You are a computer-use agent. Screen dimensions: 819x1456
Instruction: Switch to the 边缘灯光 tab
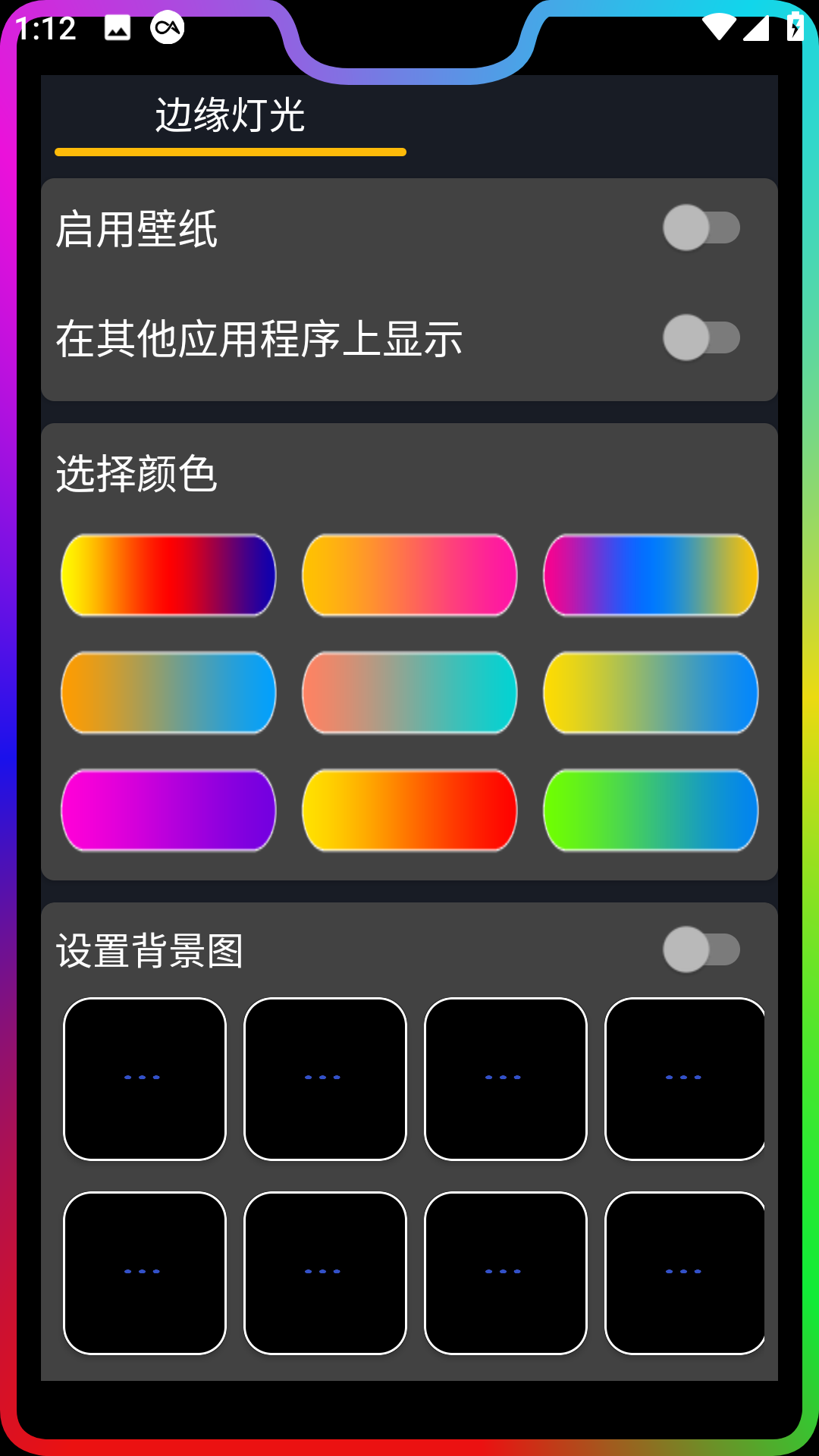click(x=230, y=118)
